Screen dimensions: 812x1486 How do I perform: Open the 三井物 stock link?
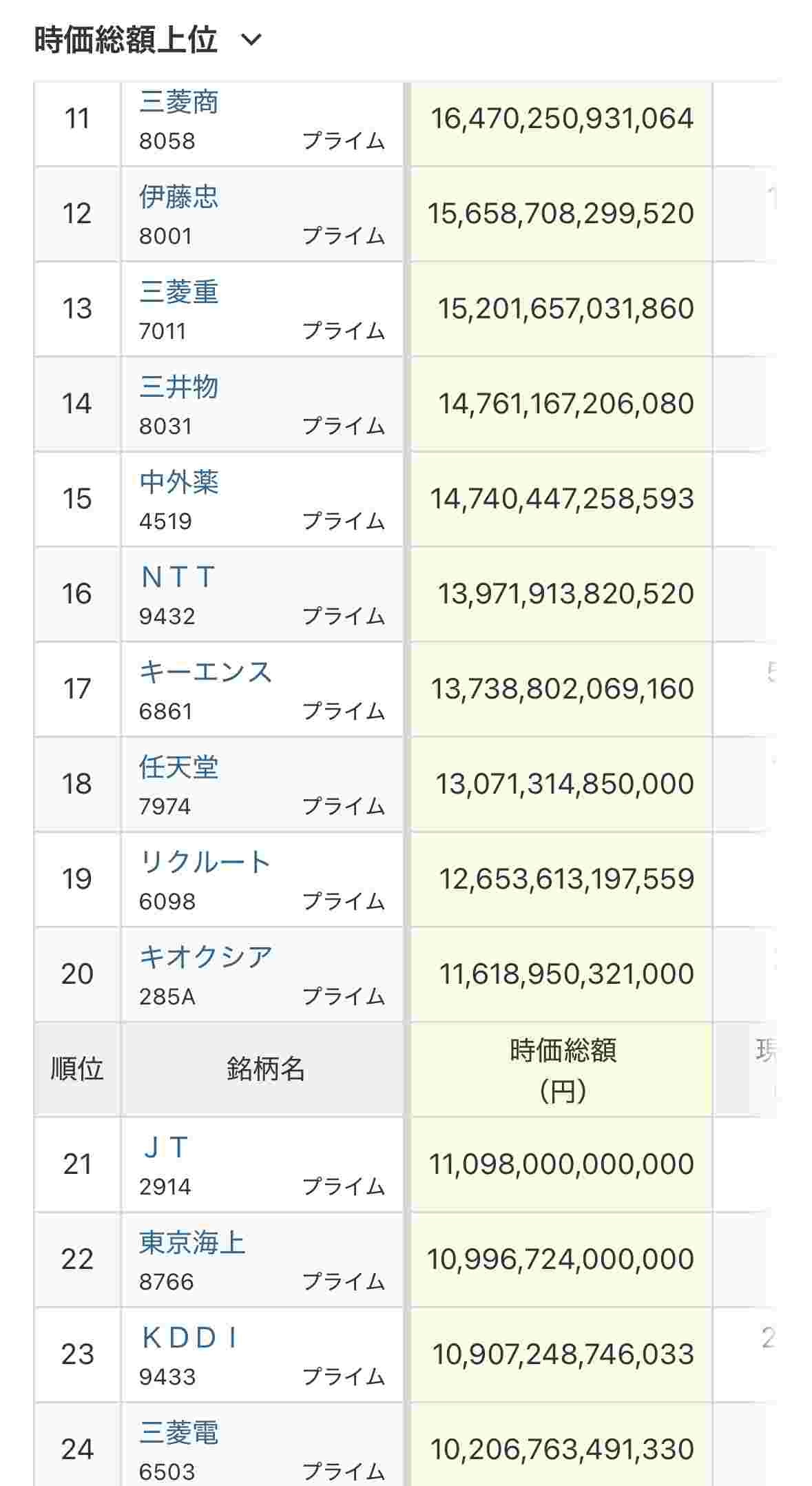coord(178,387)
